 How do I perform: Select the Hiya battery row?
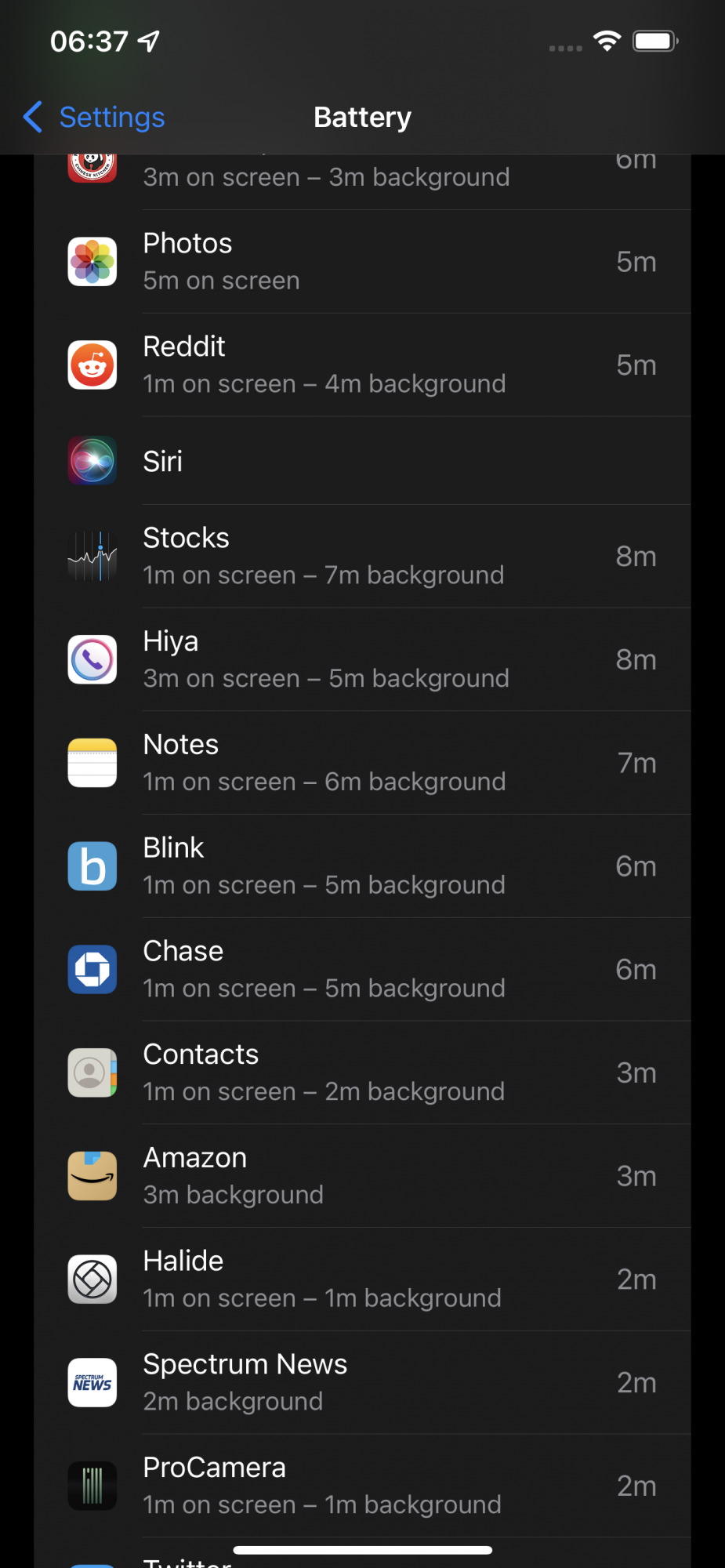362,660
